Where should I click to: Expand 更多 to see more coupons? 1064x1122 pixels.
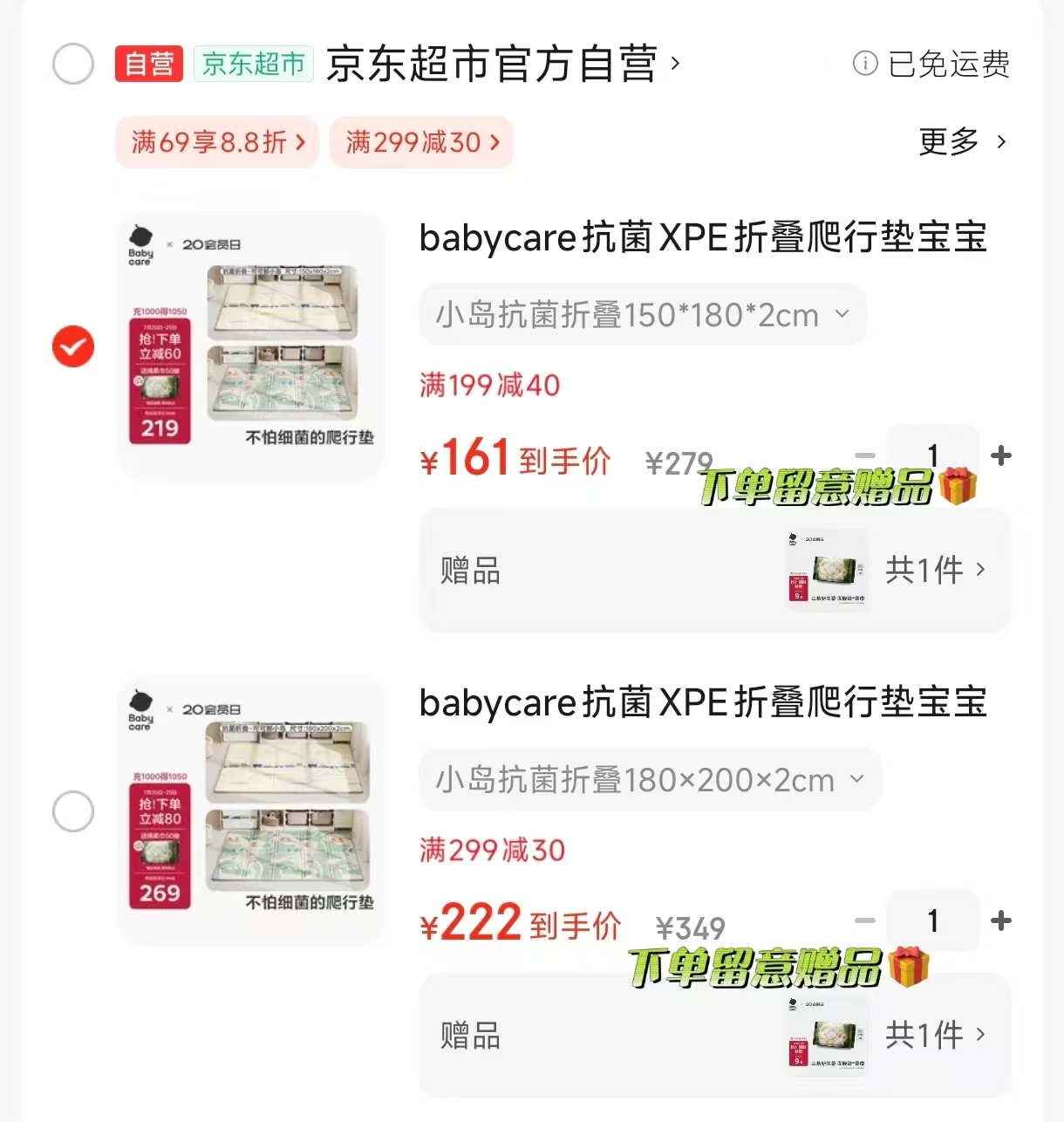[962, 141]
